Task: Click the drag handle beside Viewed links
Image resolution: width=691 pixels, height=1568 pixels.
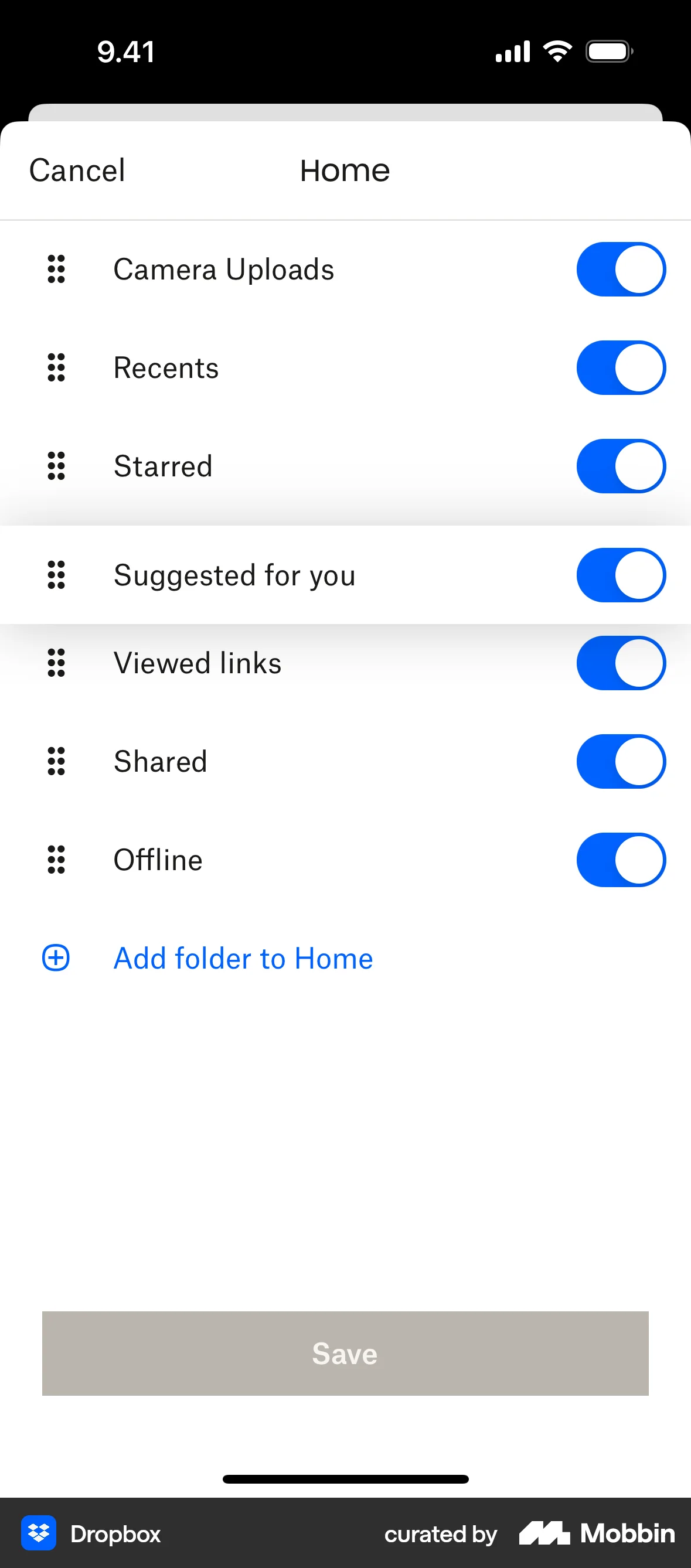Action: (56, 663)
